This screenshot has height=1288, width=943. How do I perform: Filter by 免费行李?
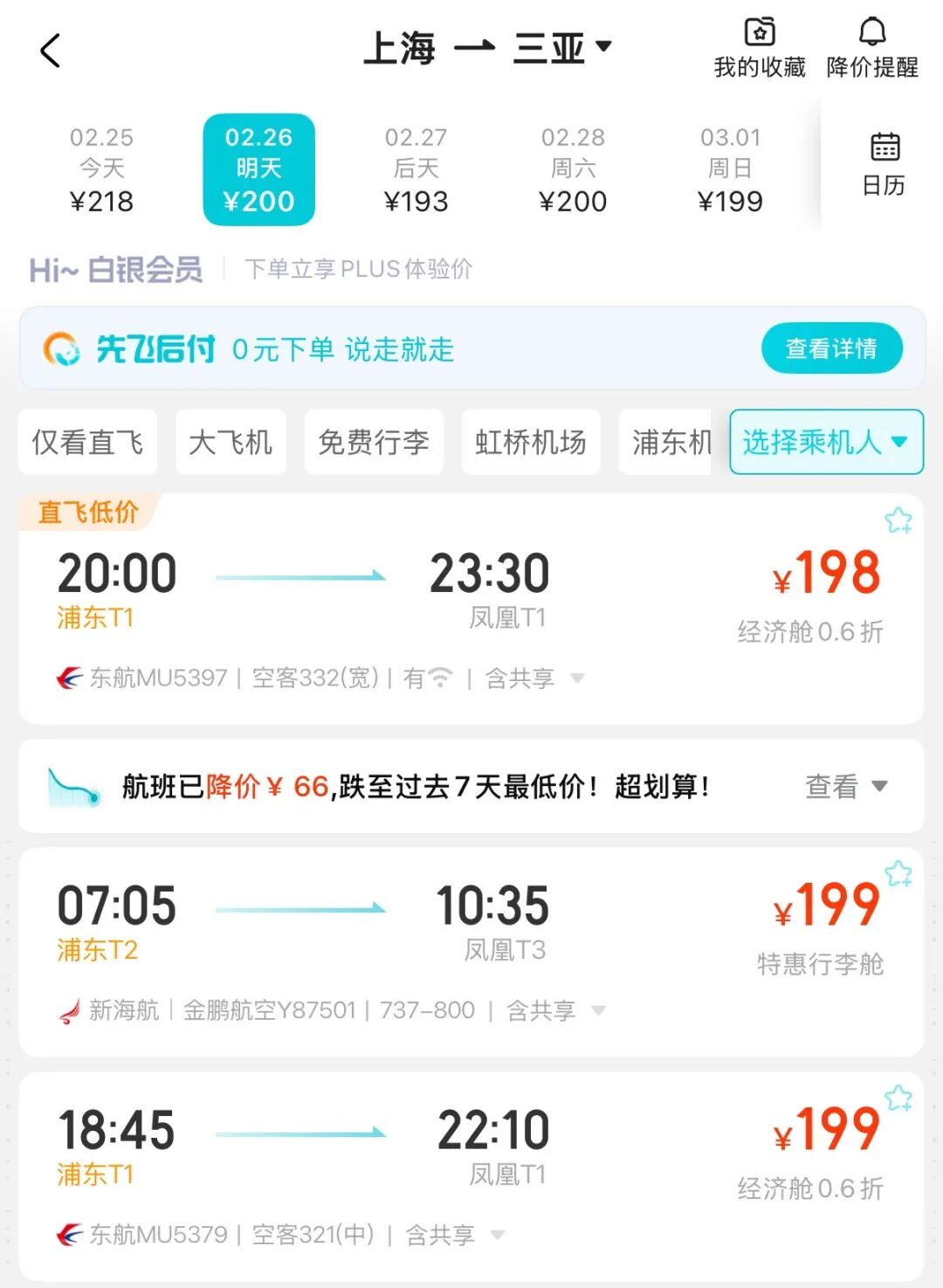tap(374, 442)
